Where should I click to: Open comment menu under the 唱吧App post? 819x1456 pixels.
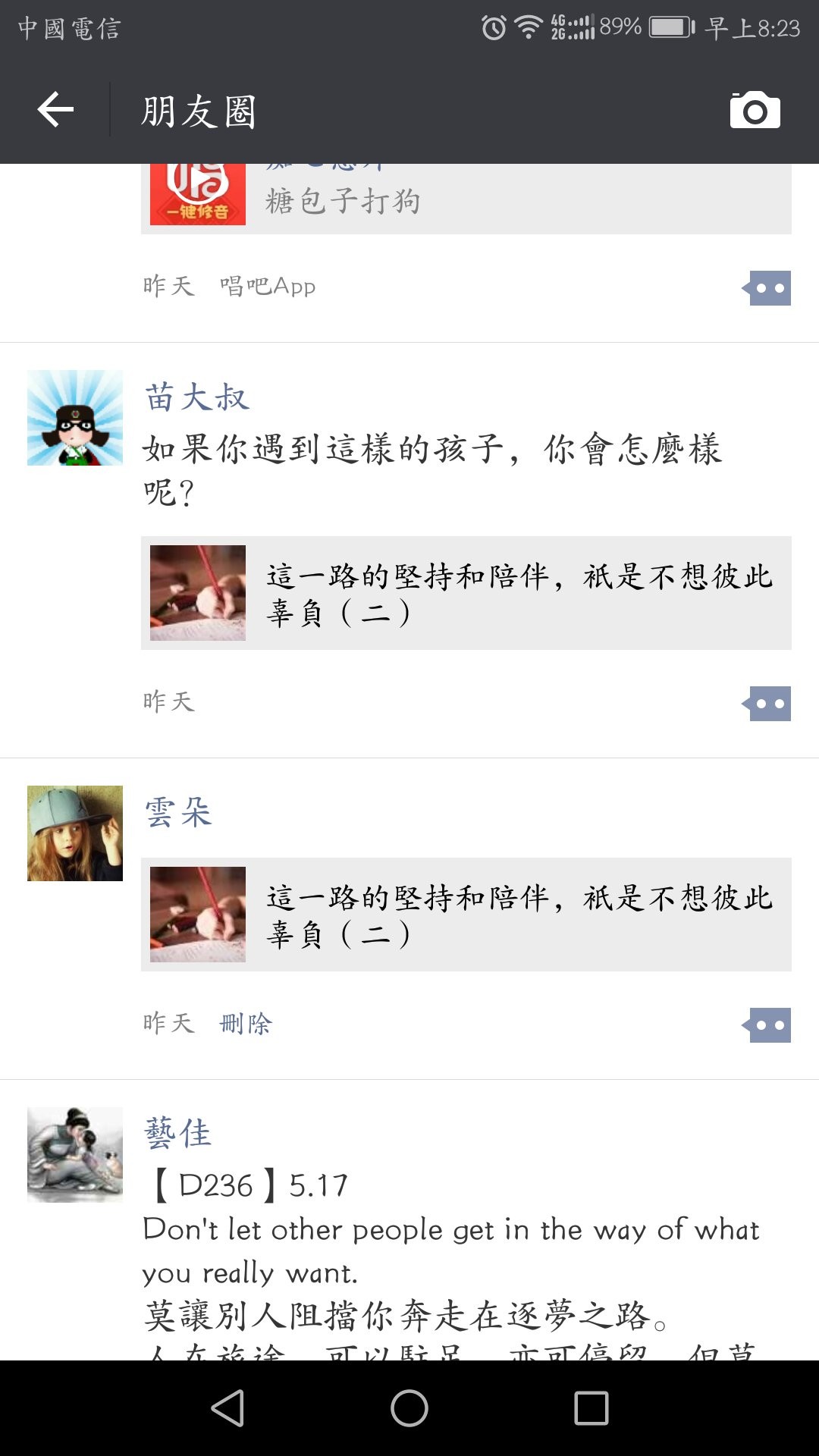pyautogui.click(x=767, y=288)
